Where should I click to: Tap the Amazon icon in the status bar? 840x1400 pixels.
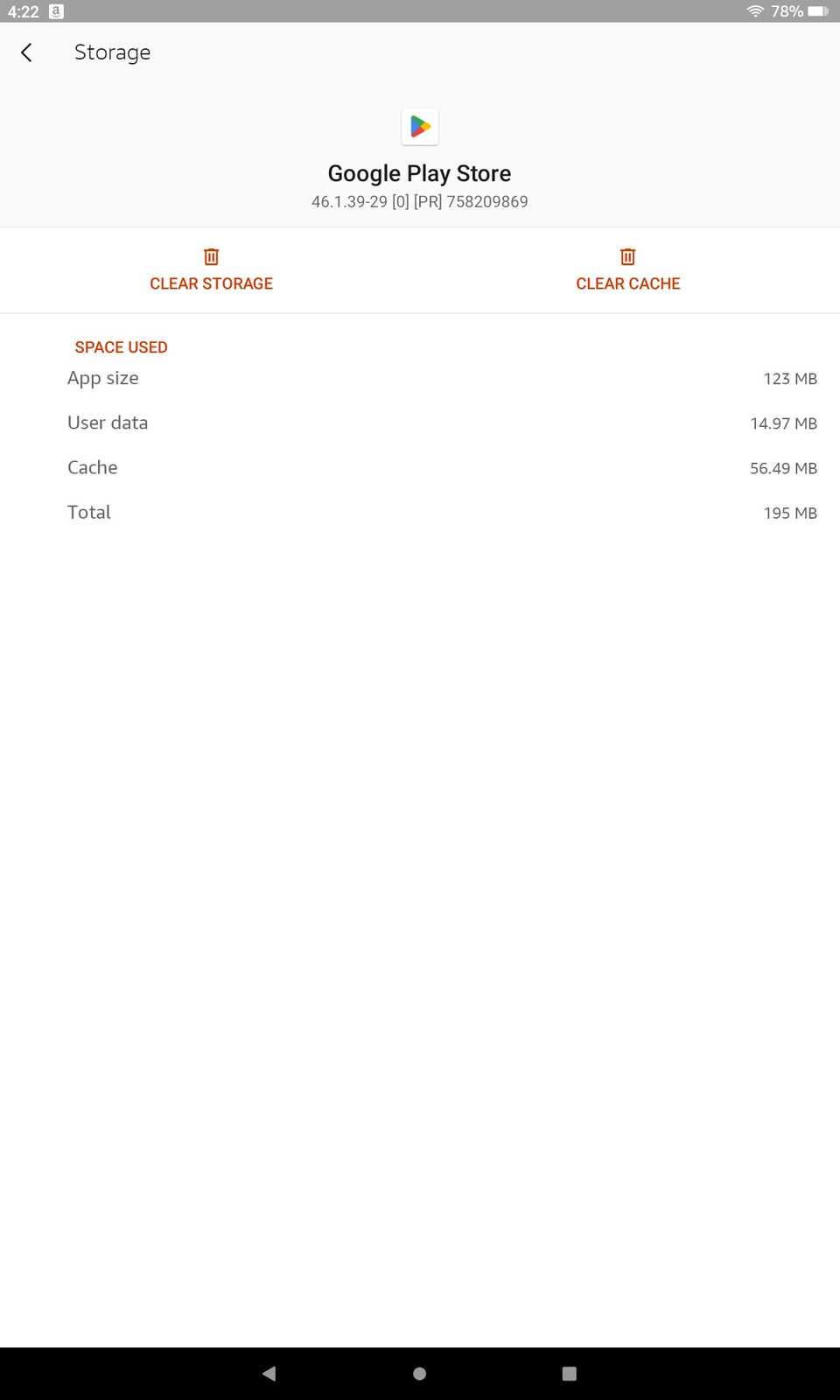tap(56, 12)
